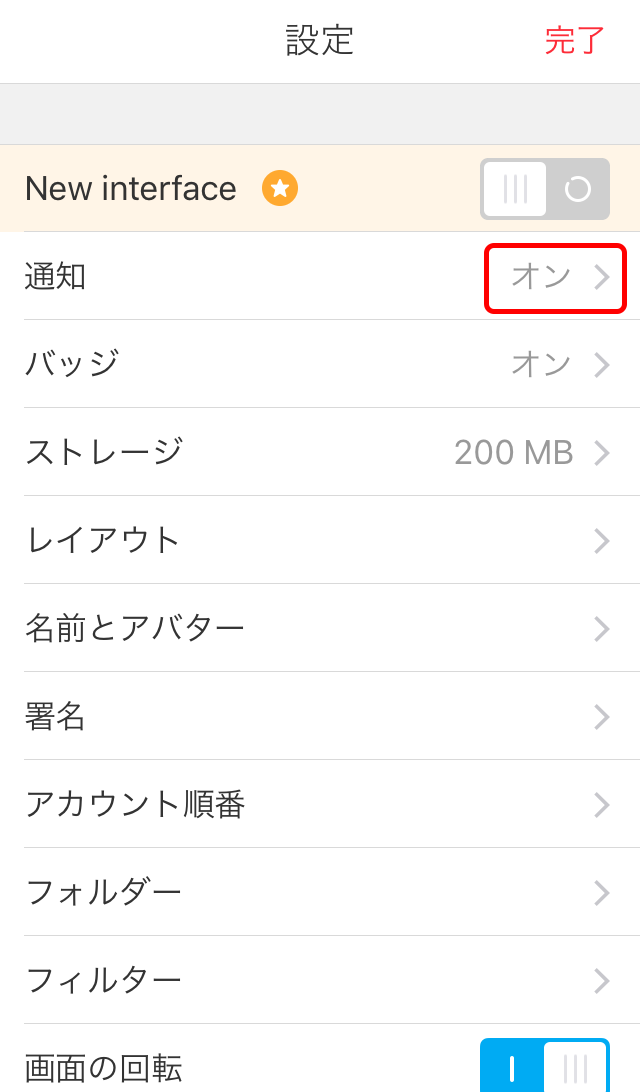This screenshot has width=640, height=1092.
Task: Open the フォルダー settings row
Action: point(320,892)
